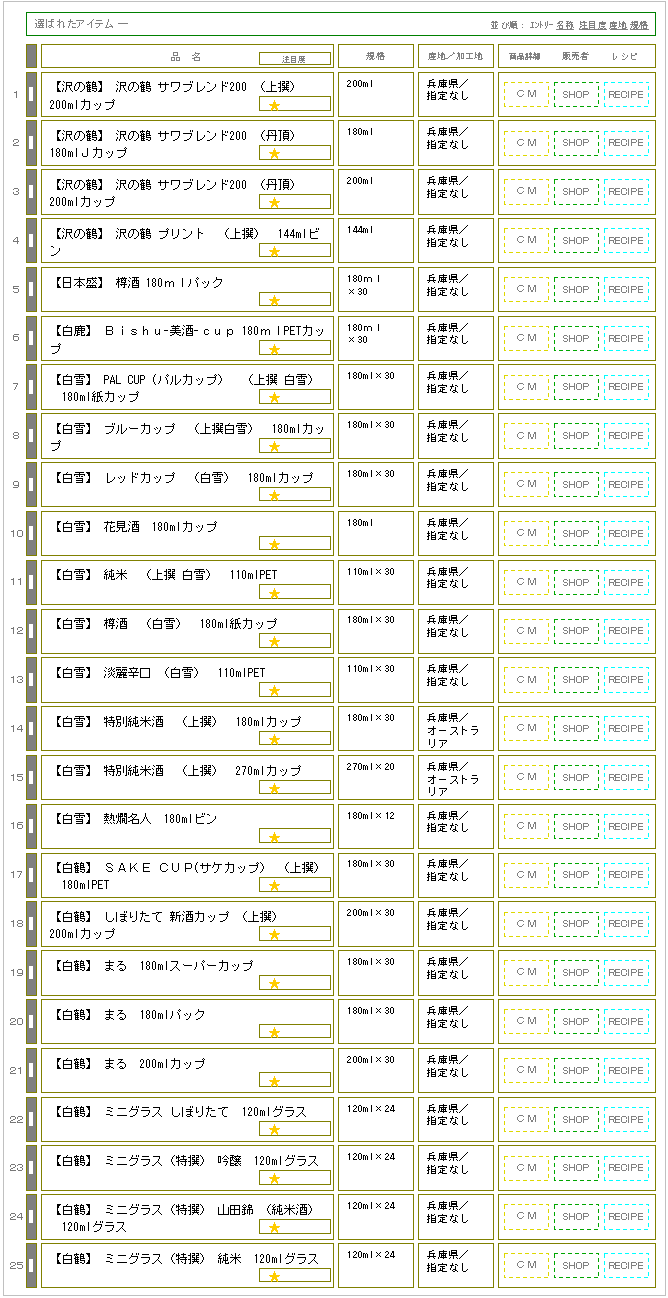The width and height of the screenshot is (668, 1298).
Task: Open CM for 白雪 淡麗辛口 110mlPET
Action: (526, 679)
